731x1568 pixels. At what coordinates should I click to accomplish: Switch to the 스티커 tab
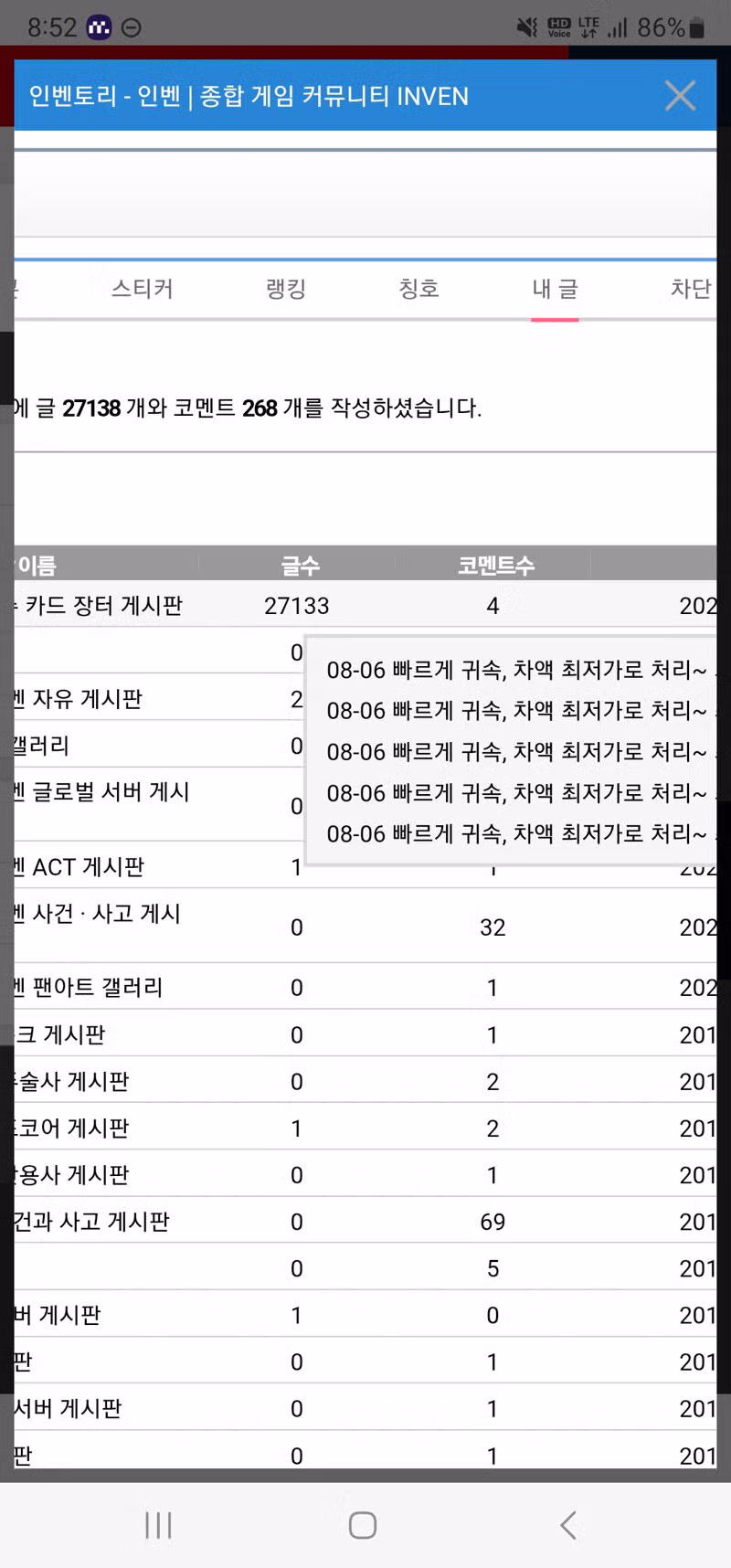coord(143,289)
